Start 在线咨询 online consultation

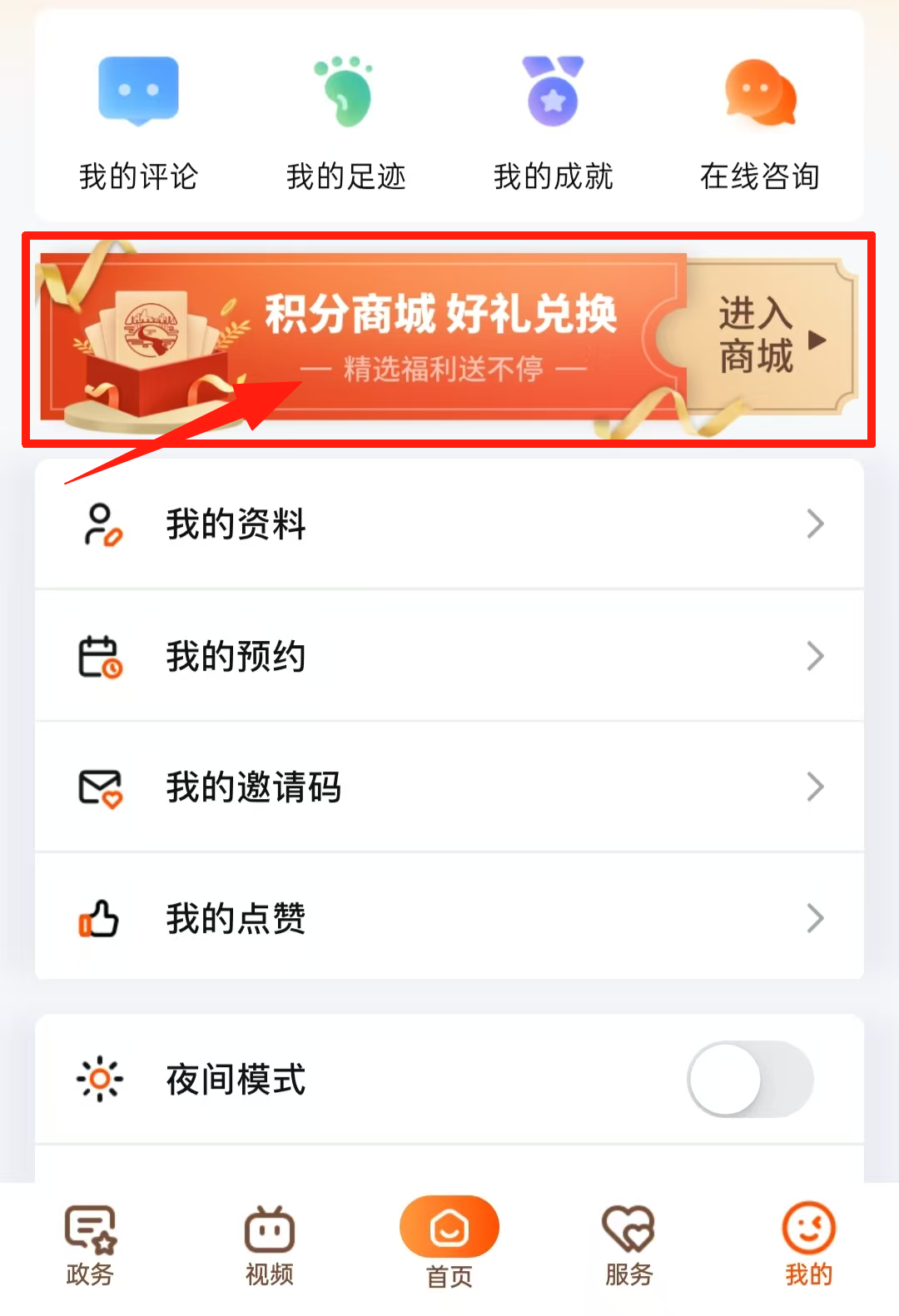pyautogui.click(x=759, y=122)
